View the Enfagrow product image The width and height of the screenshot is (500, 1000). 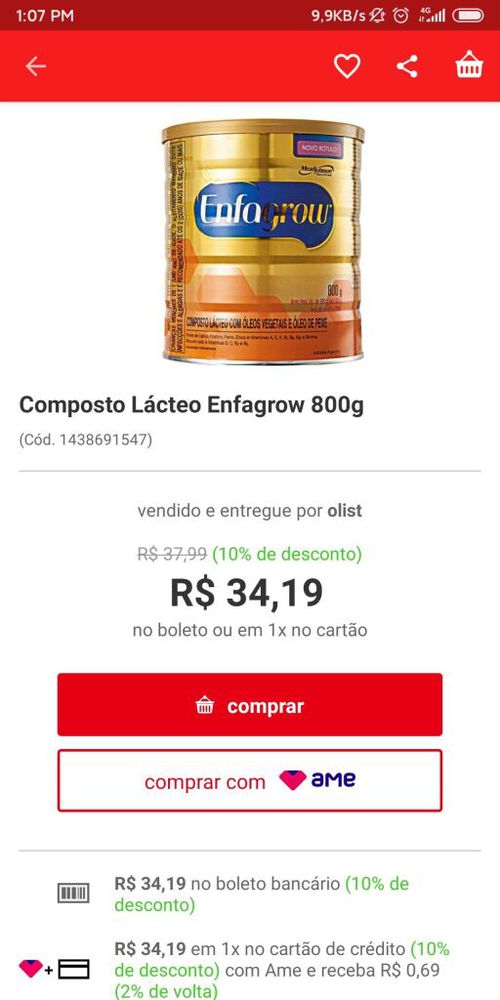click(263, 242)
